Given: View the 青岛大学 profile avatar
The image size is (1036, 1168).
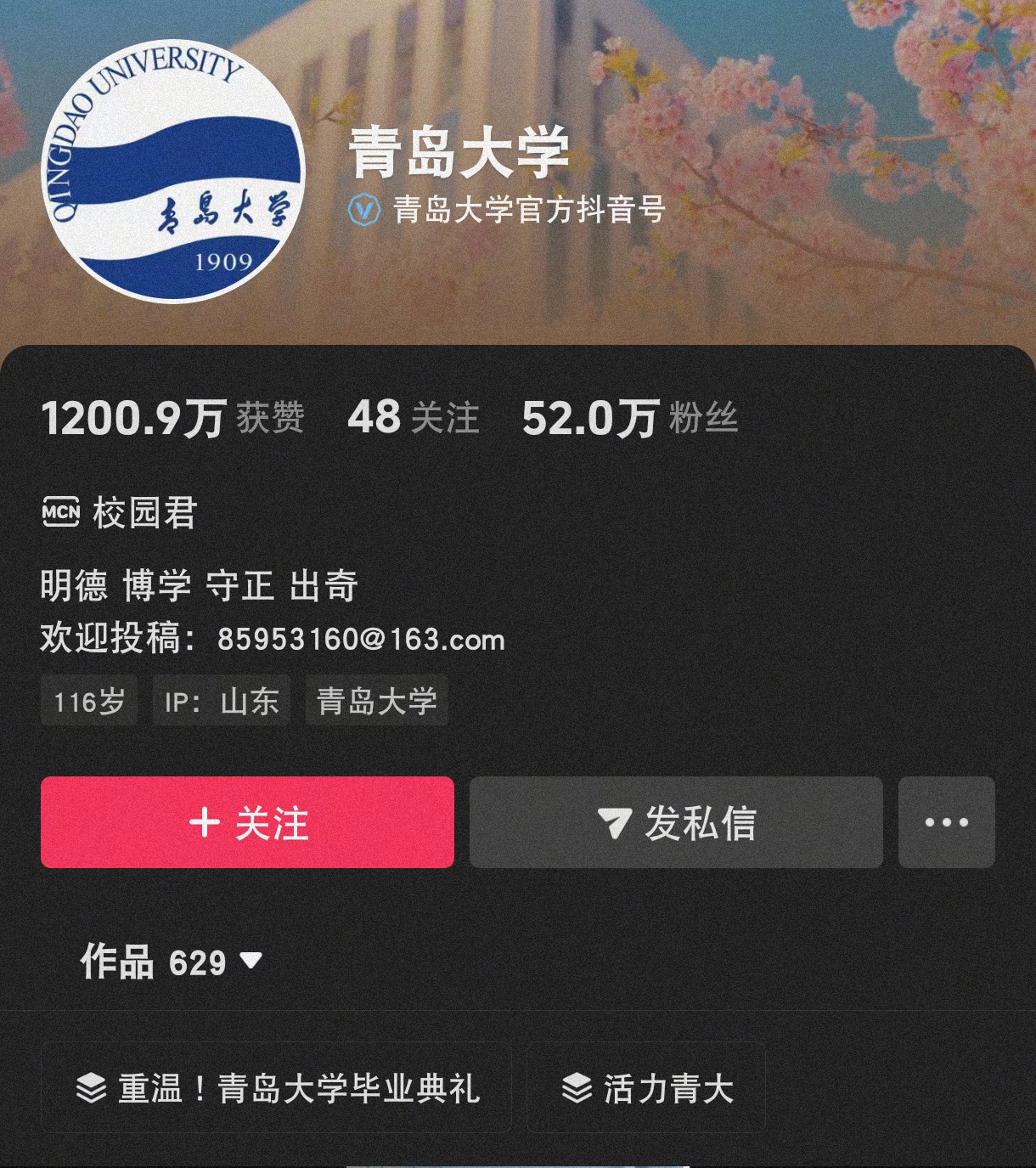Looking at the screenshot, I should tap(172, 171).
